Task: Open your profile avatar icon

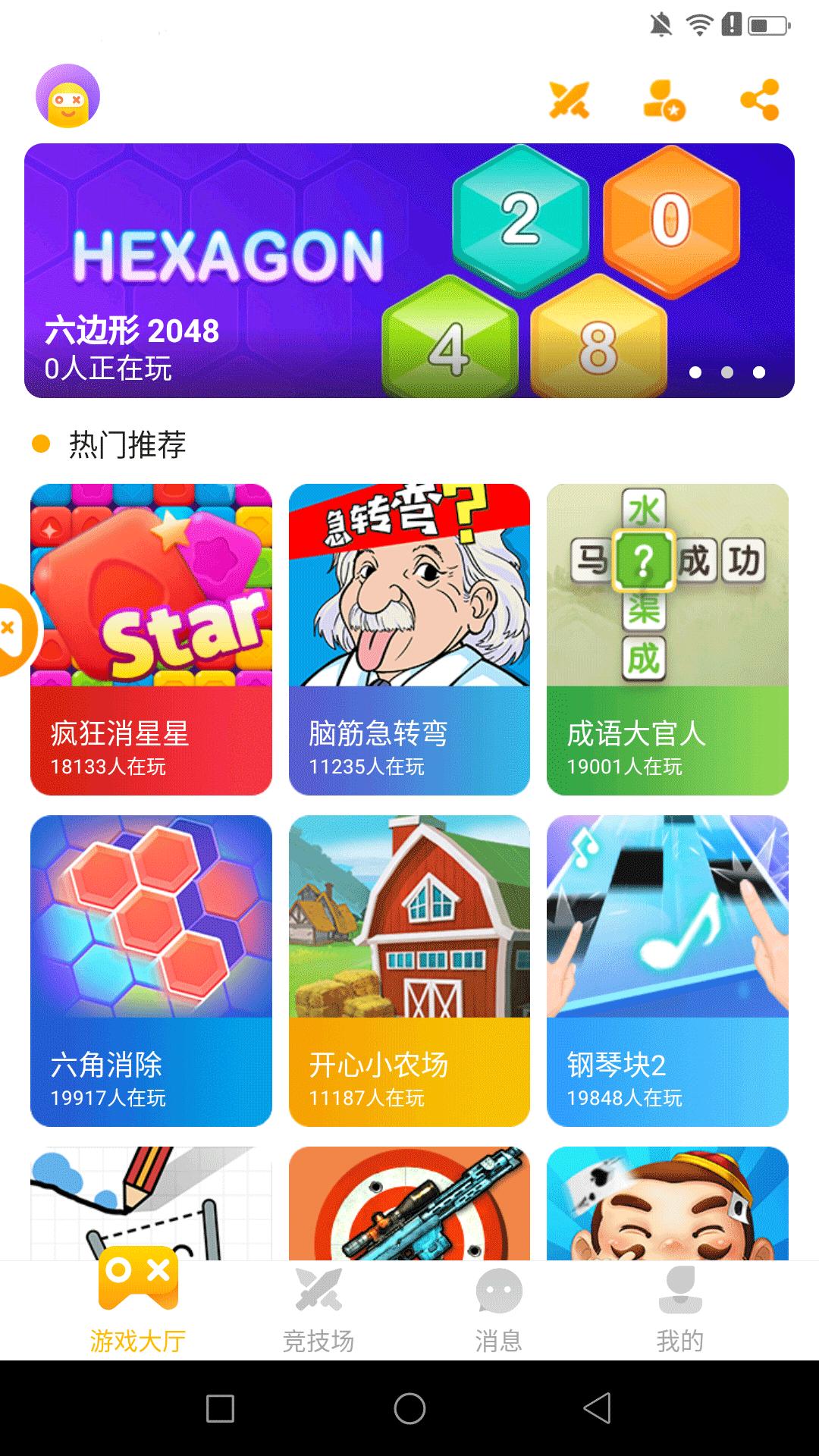Action: coord(67,97)
